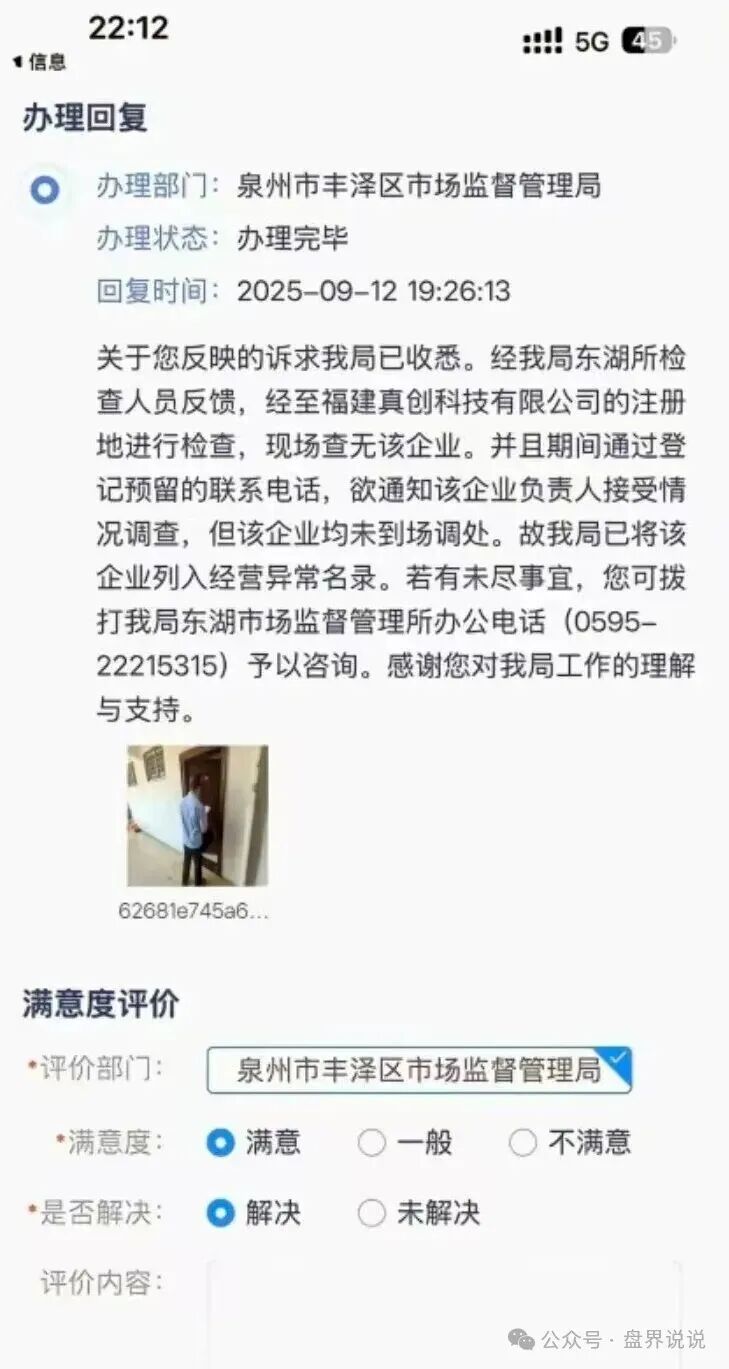Open the attached inspection photo thumbnail
Viewport: 729px width, 1369px height.
197,815
